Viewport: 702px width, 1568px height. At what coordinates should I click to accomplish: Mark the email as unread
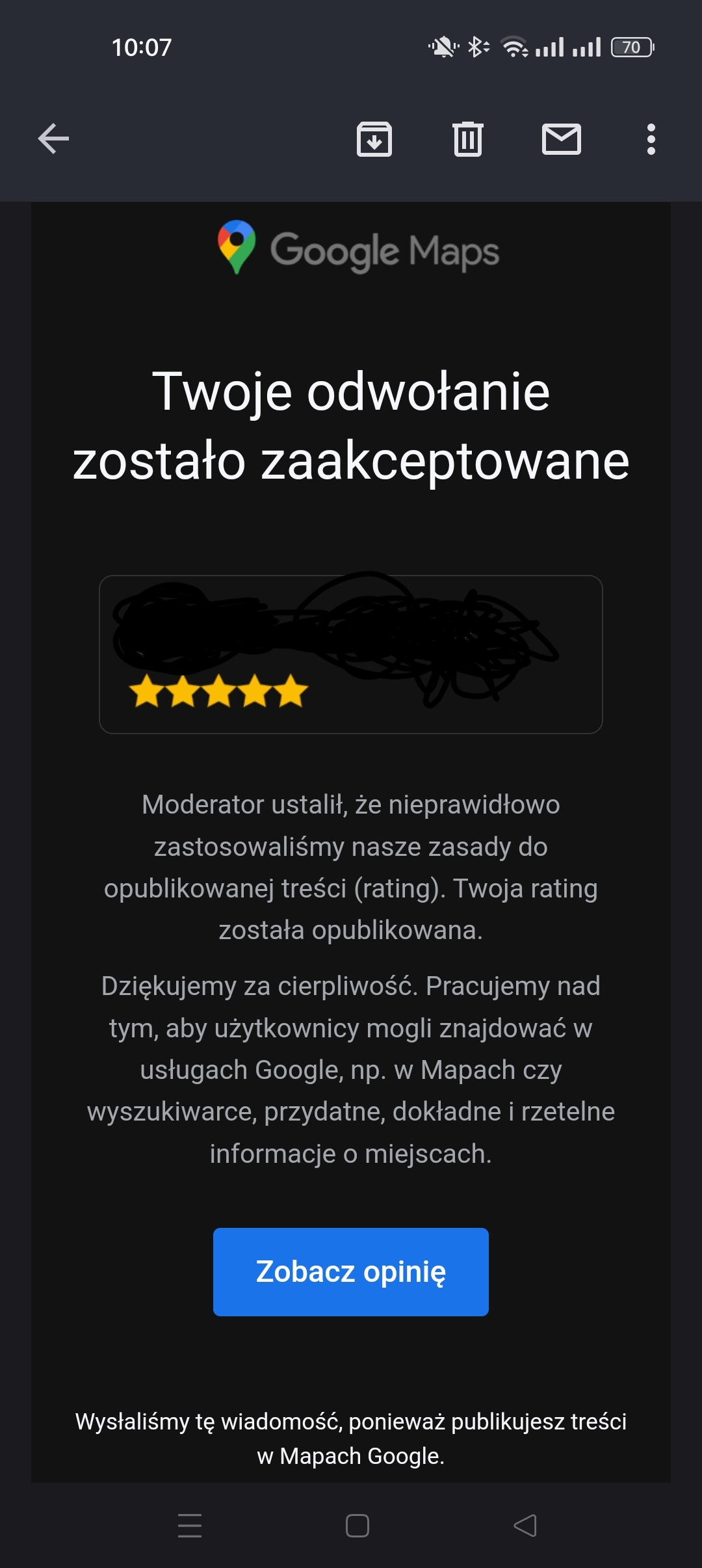point(562,139)
